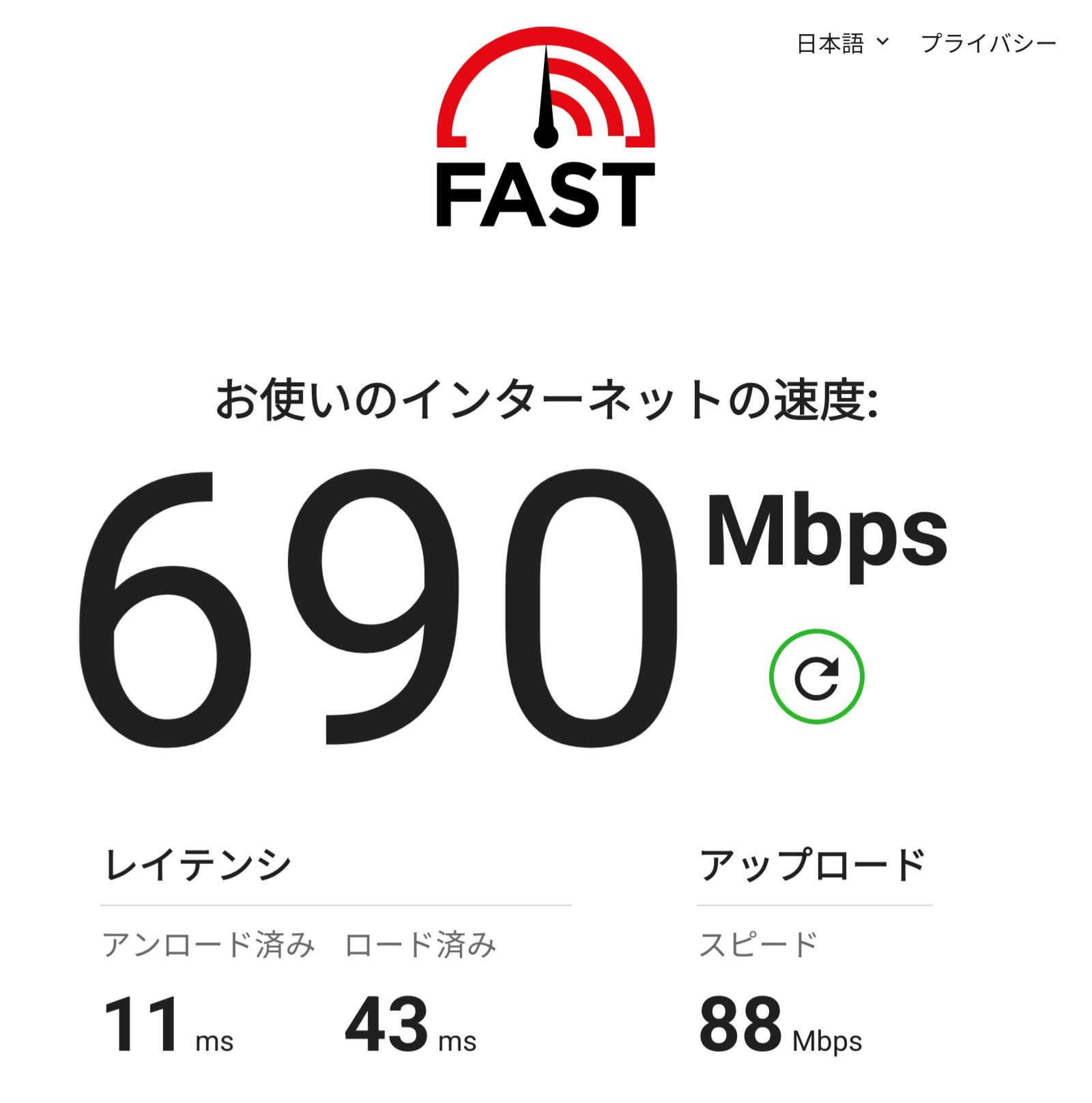Open the プライバシー link
This screenshot has height=1103, width=1092.
[x=988, y=44]
